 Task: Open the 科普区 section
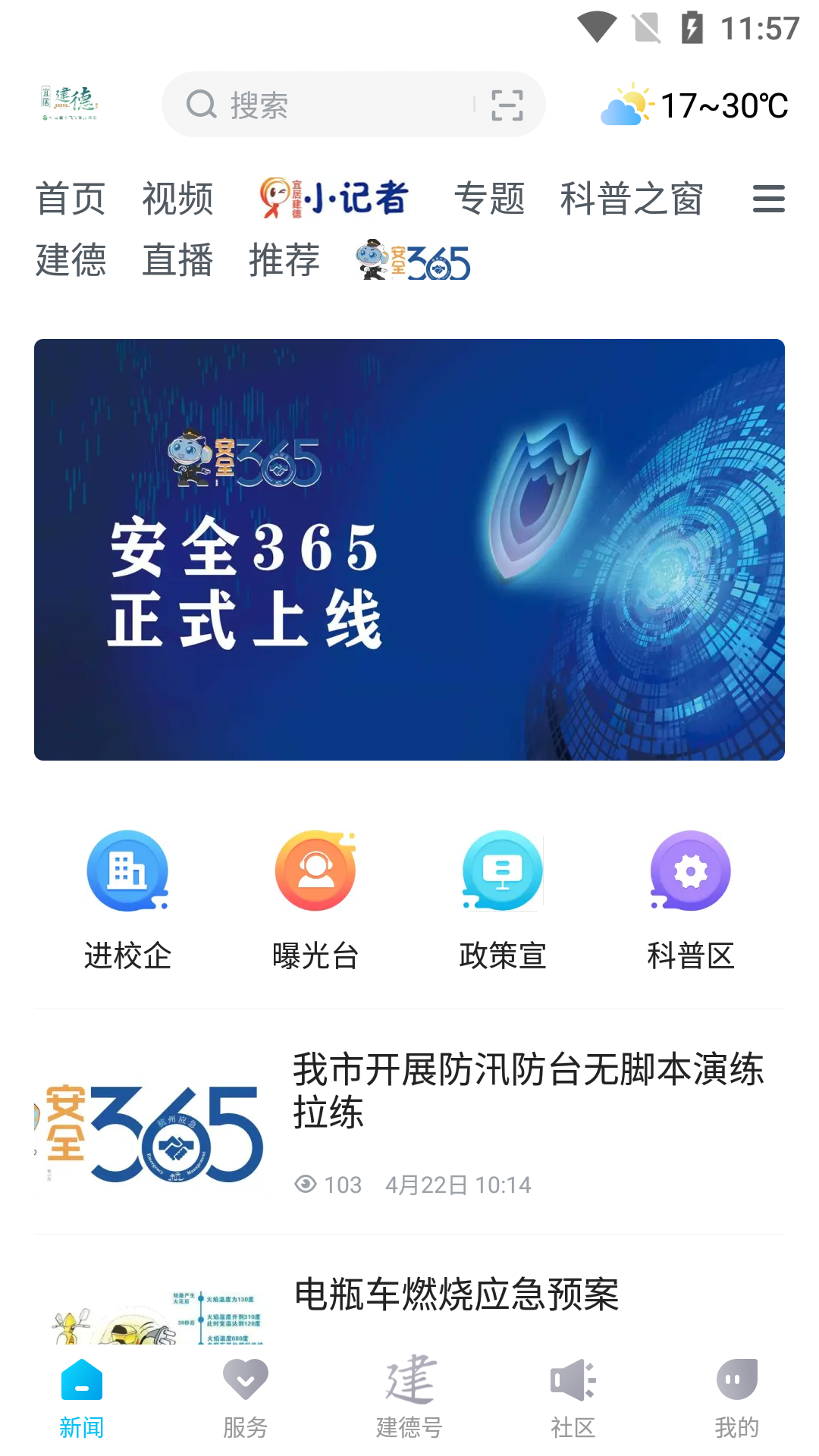690,900
